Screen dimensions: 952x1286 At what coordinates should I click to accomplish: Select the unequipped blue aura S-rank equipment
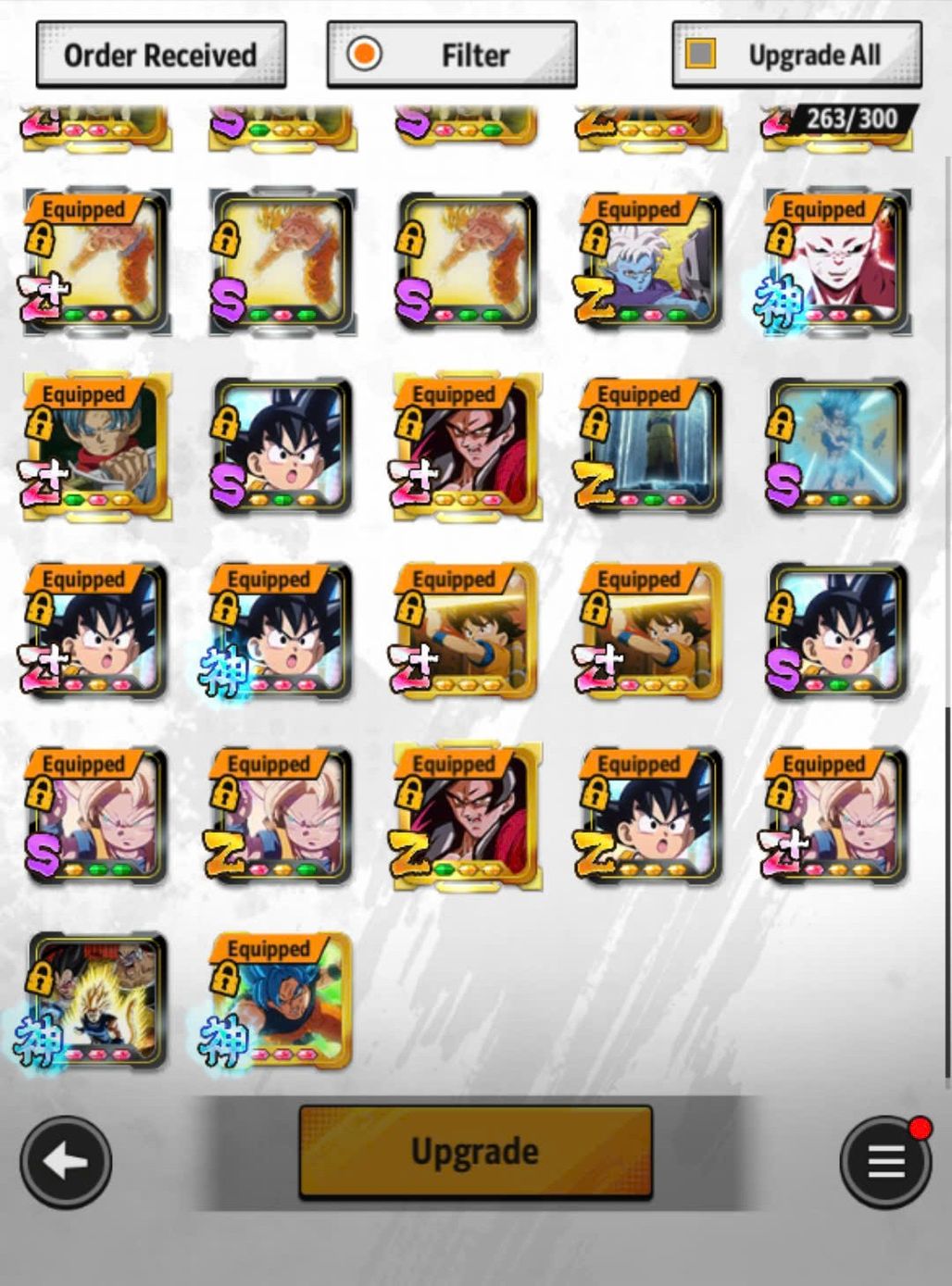pyautogui.click(x=837, y=447)
